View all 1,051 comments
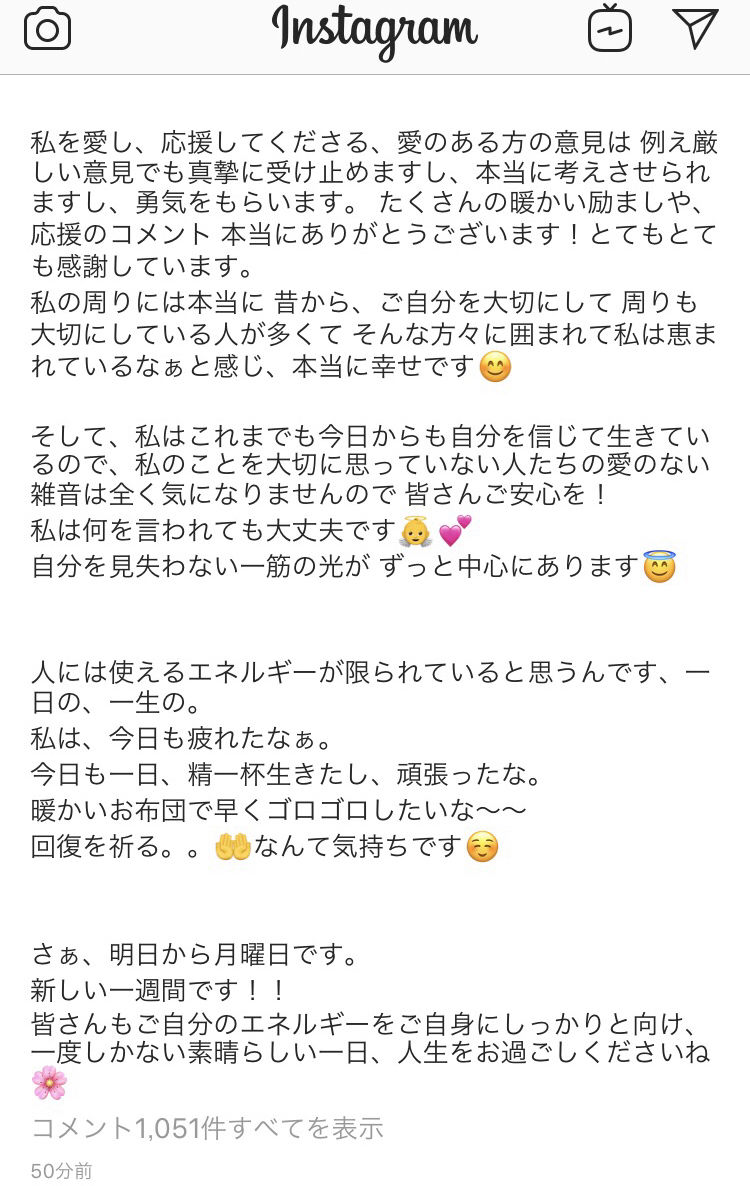750x1186 pixels. click(x=207, y=1128)
